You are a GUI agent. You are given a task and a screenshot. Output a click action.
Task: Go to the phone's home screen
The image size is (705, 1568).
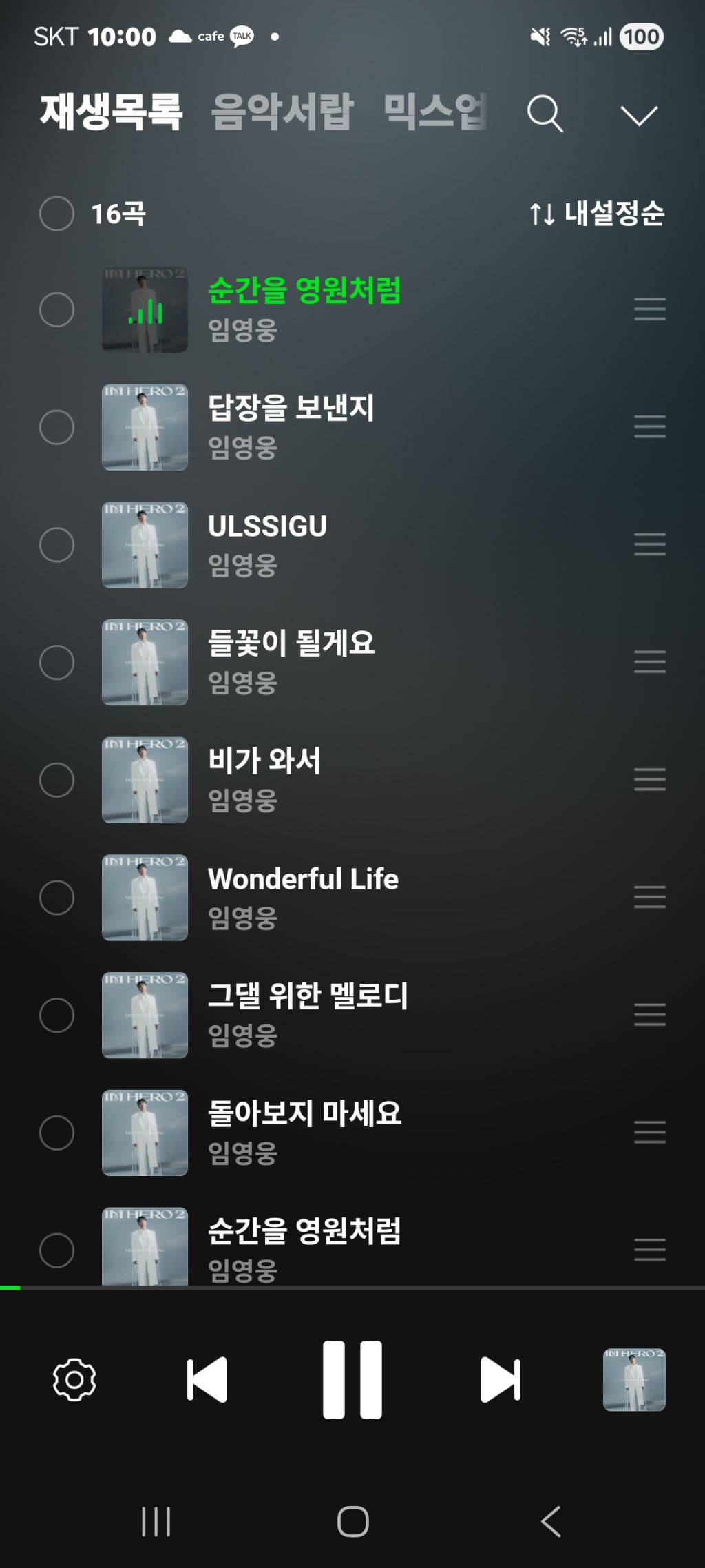coord(352,1521)
